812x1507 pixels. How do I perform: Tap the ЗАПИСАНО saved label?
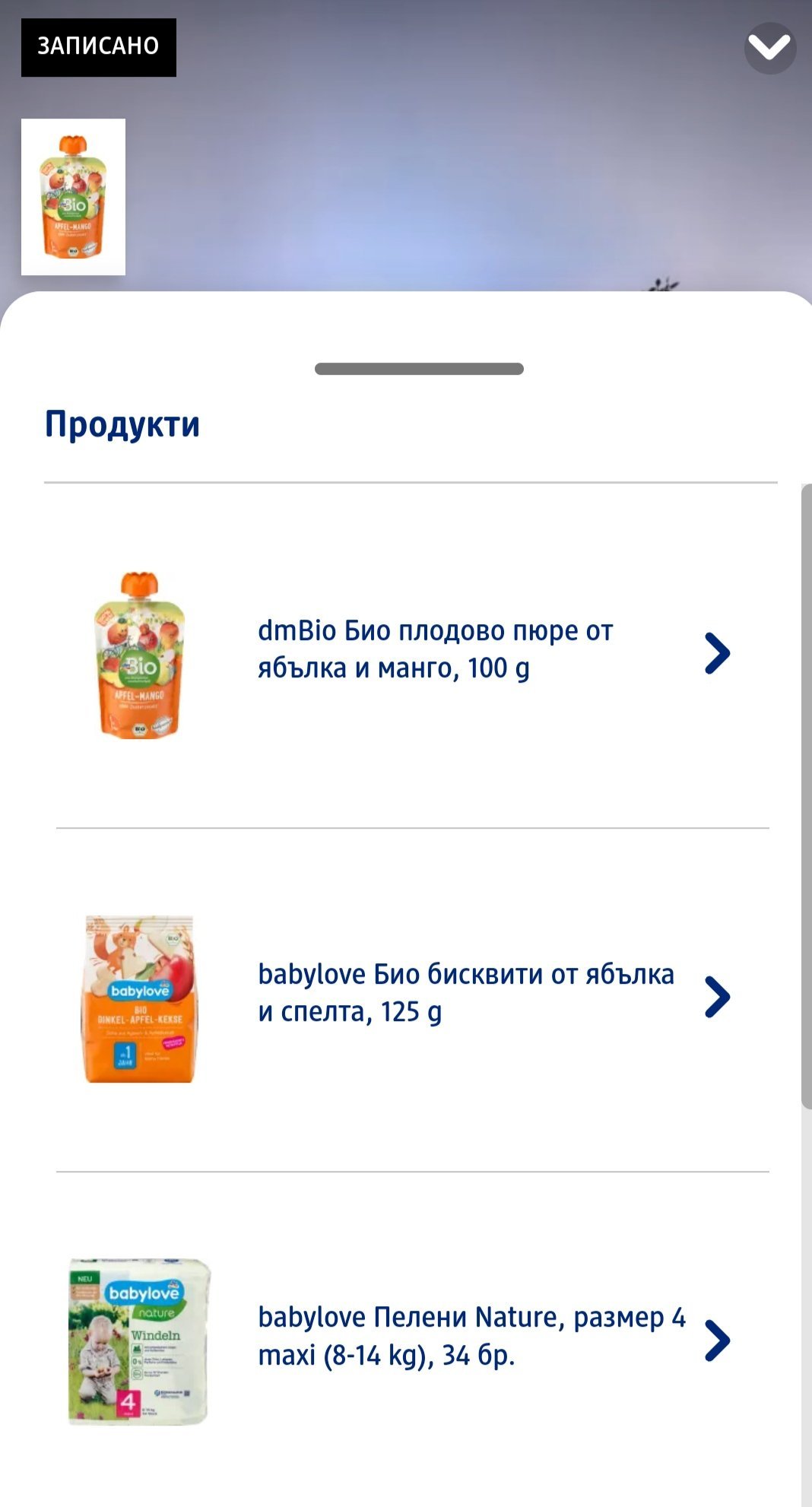pos(99,47)
